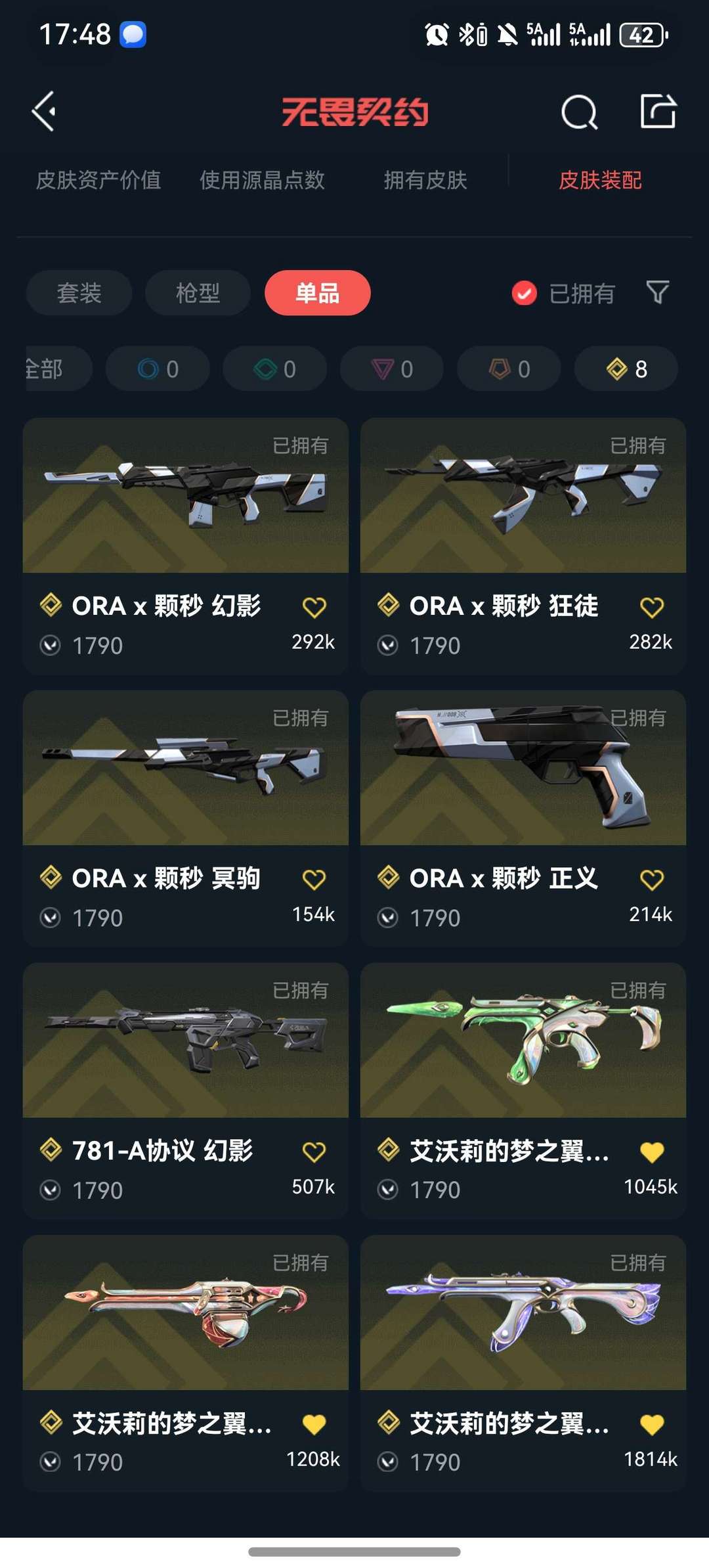Select the 套装 category chip
Screen dimensions: 709x1568
click(79, 293)
